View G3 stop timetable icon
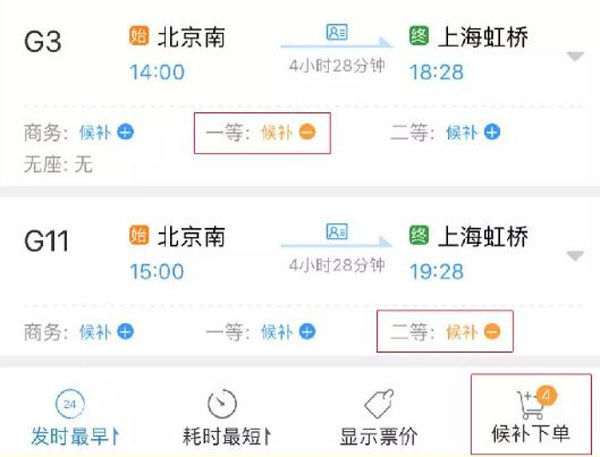Screen dimensions: 600x457 tap(337, 33)
